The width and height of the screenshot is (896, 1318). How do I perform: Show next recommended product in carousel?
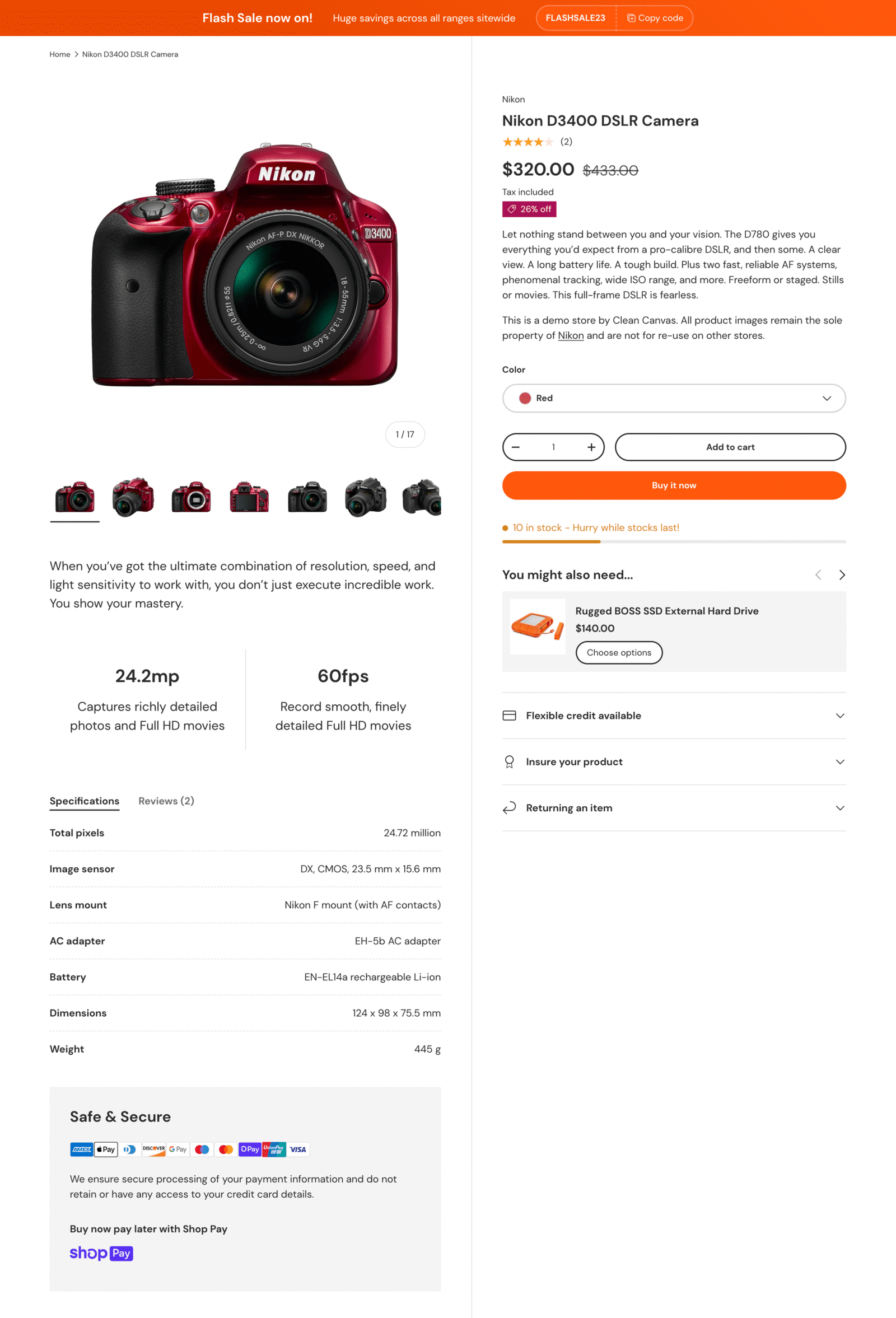[842, 575]
